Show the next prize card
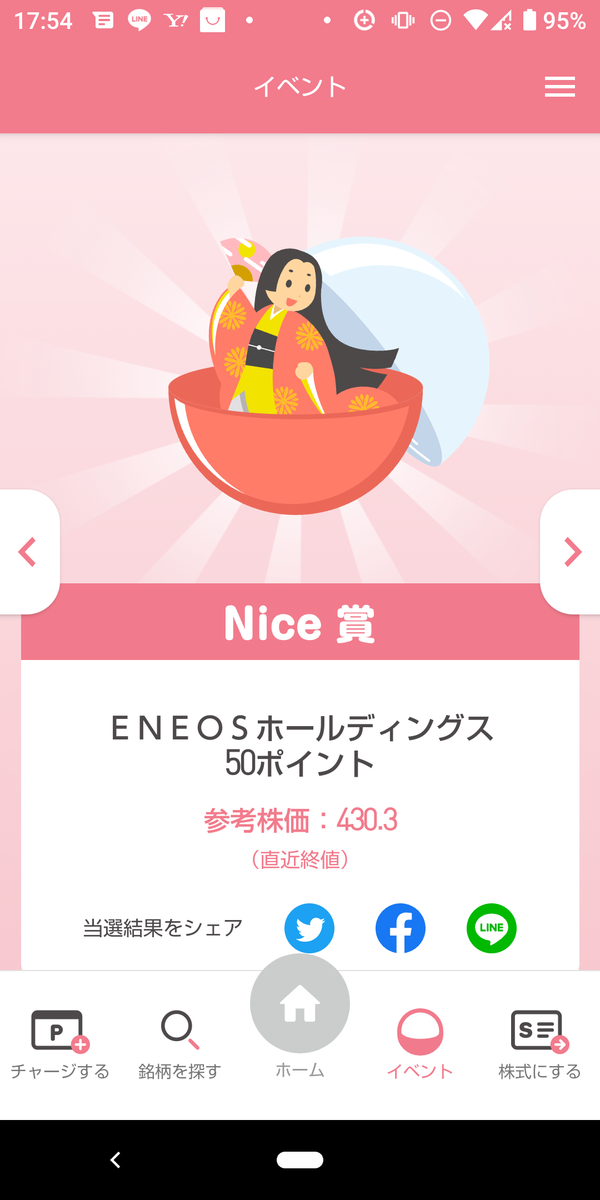This screenshot has height=1200, width=600. [x=572, y=551]
